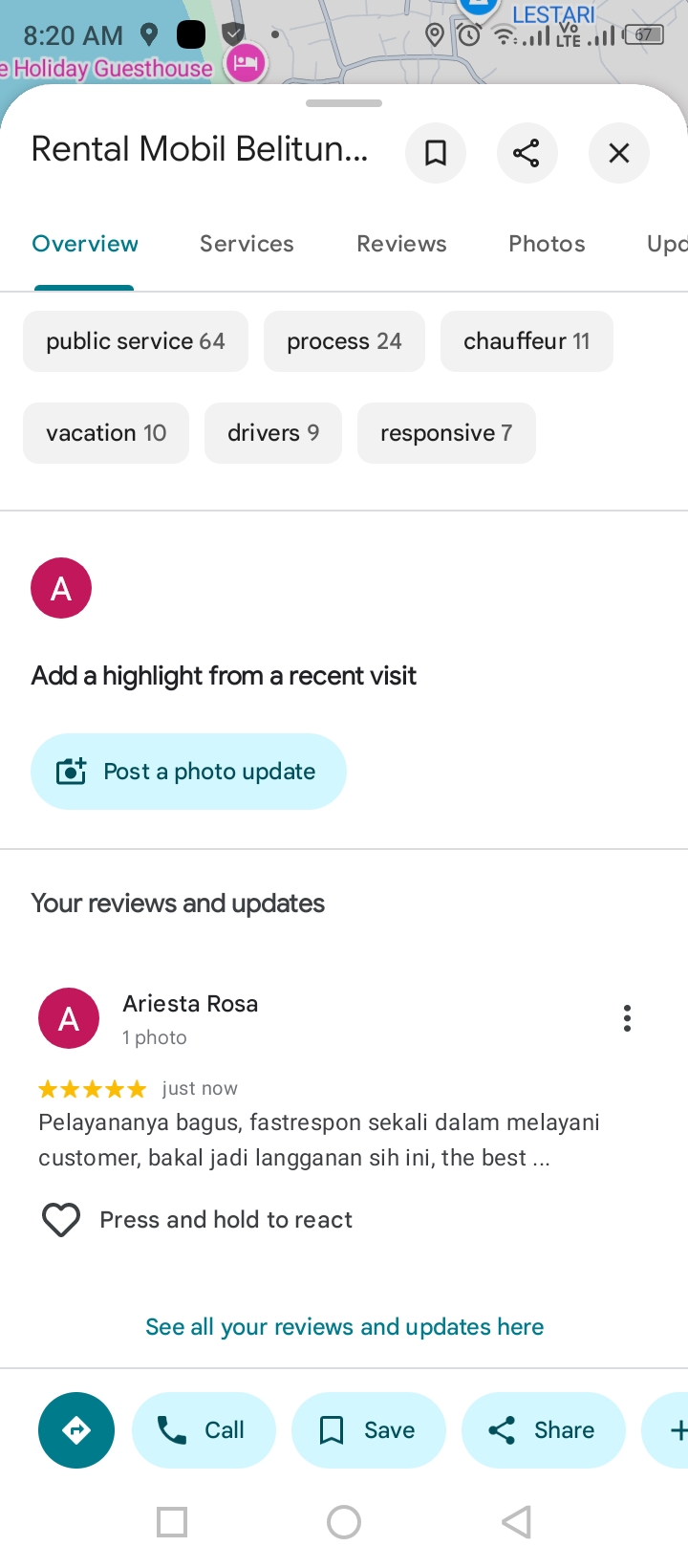Tap the heart icon on your review
This screenshot has height=1568, width=688.
(x=61, y=1220)
